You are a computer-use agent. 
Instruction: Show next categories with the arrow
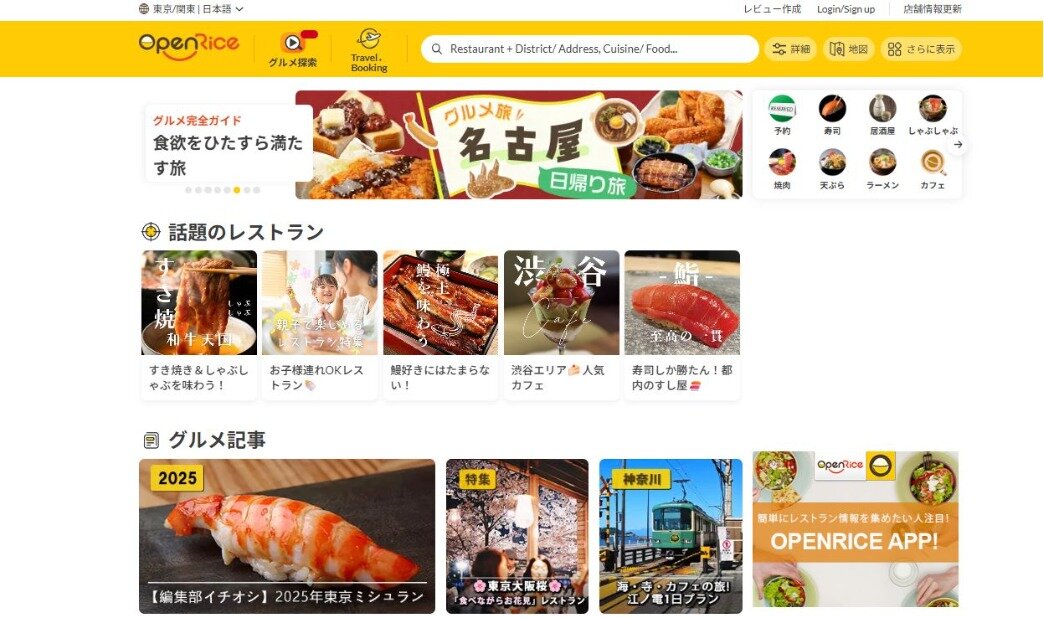[x=958, y=145]
